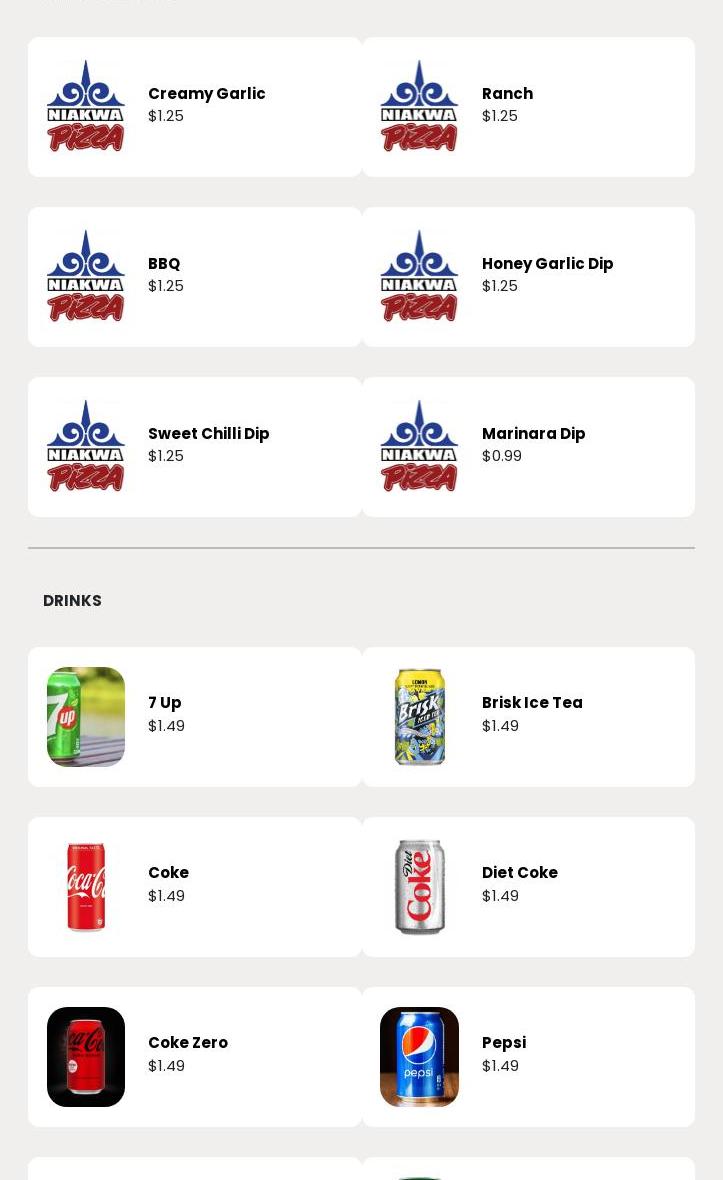Select the Sweet Chilli Dip item
This screenshot has height=1180, width=723.
pyautogui.click(x=195, y=447)
